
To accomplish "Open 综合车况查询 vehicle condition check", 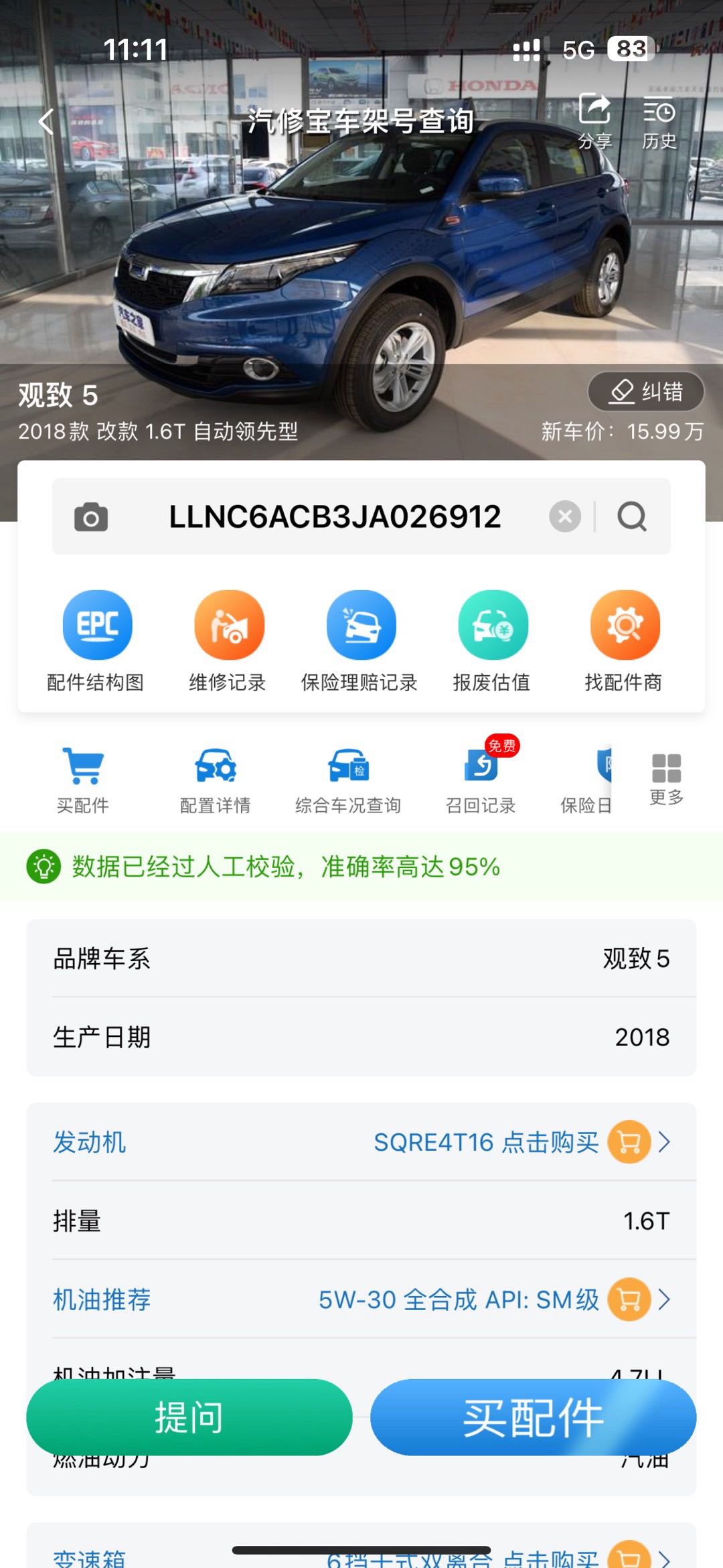I will coord(348,780).
